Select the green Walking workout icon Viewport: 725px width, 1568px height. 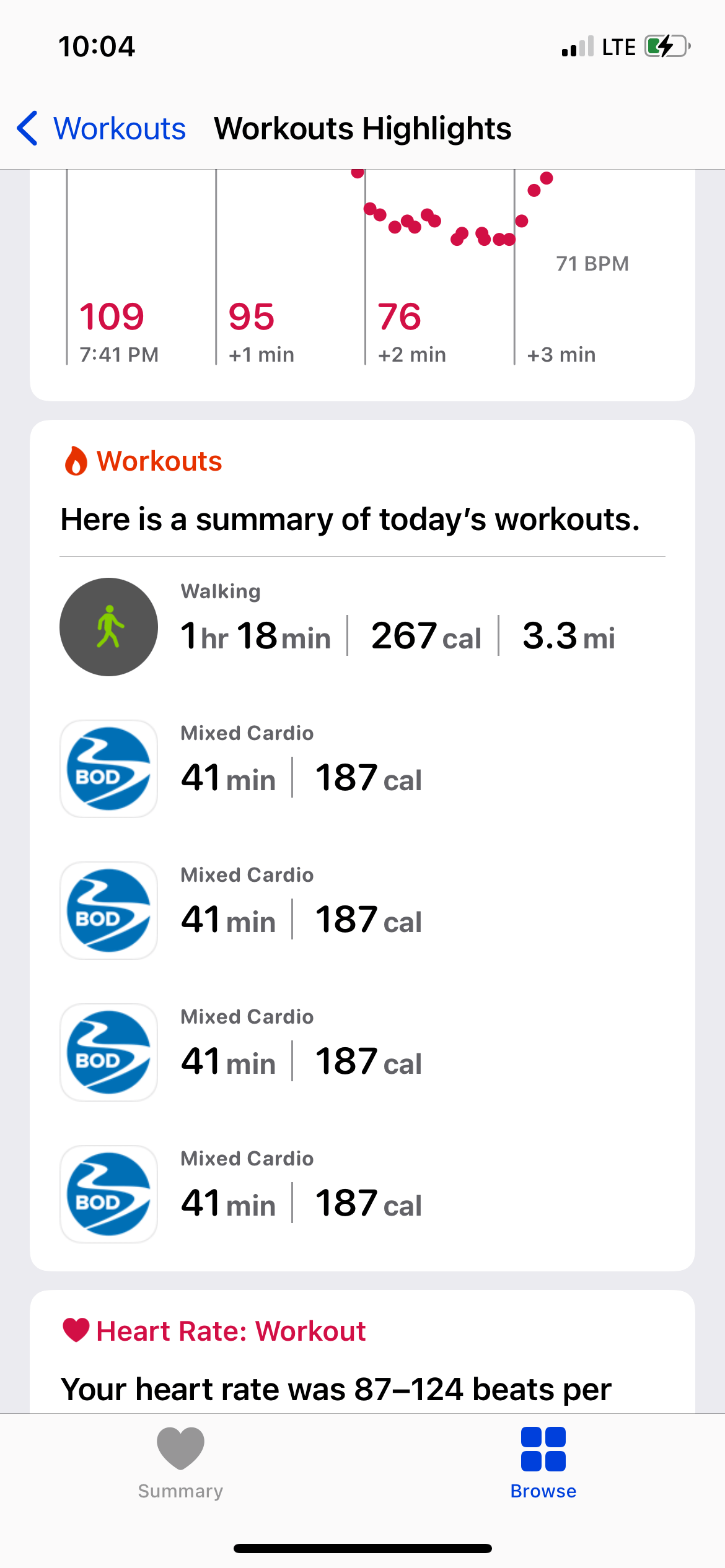tap(108, 627)
